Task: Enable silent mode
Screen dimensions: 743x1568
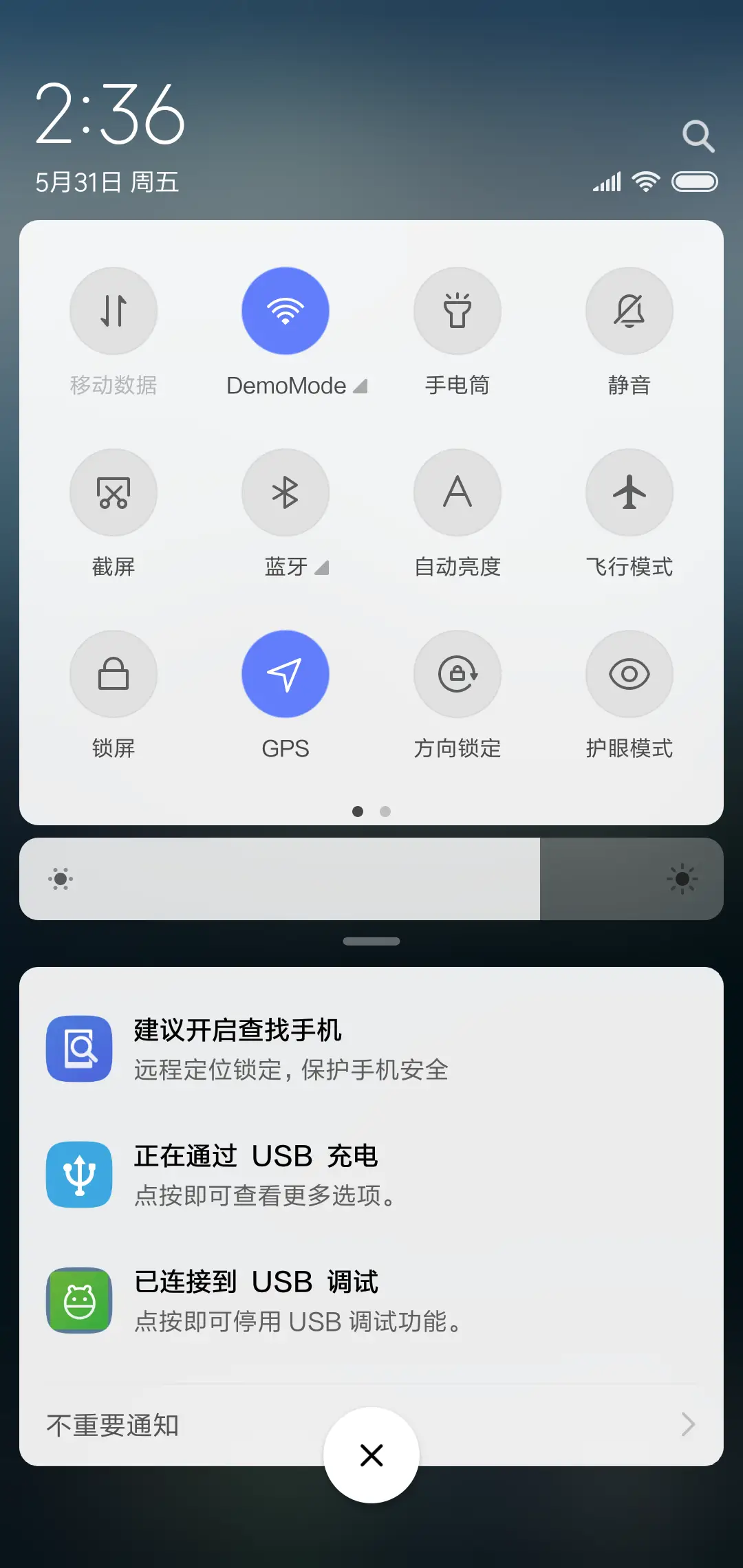Action: tap(629, 310)
